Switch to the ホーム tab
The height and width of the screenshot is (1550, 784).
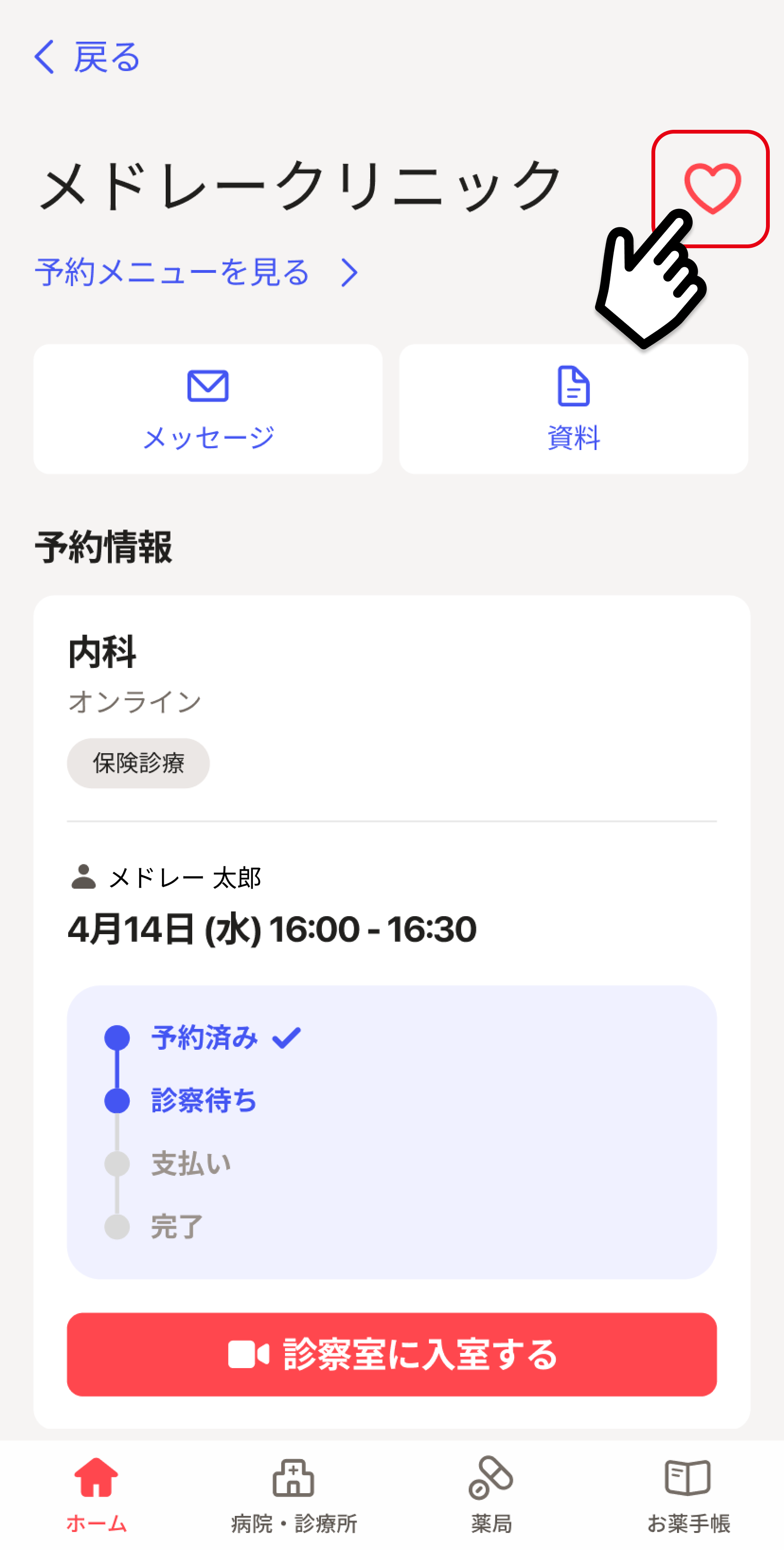(96, 1495)
